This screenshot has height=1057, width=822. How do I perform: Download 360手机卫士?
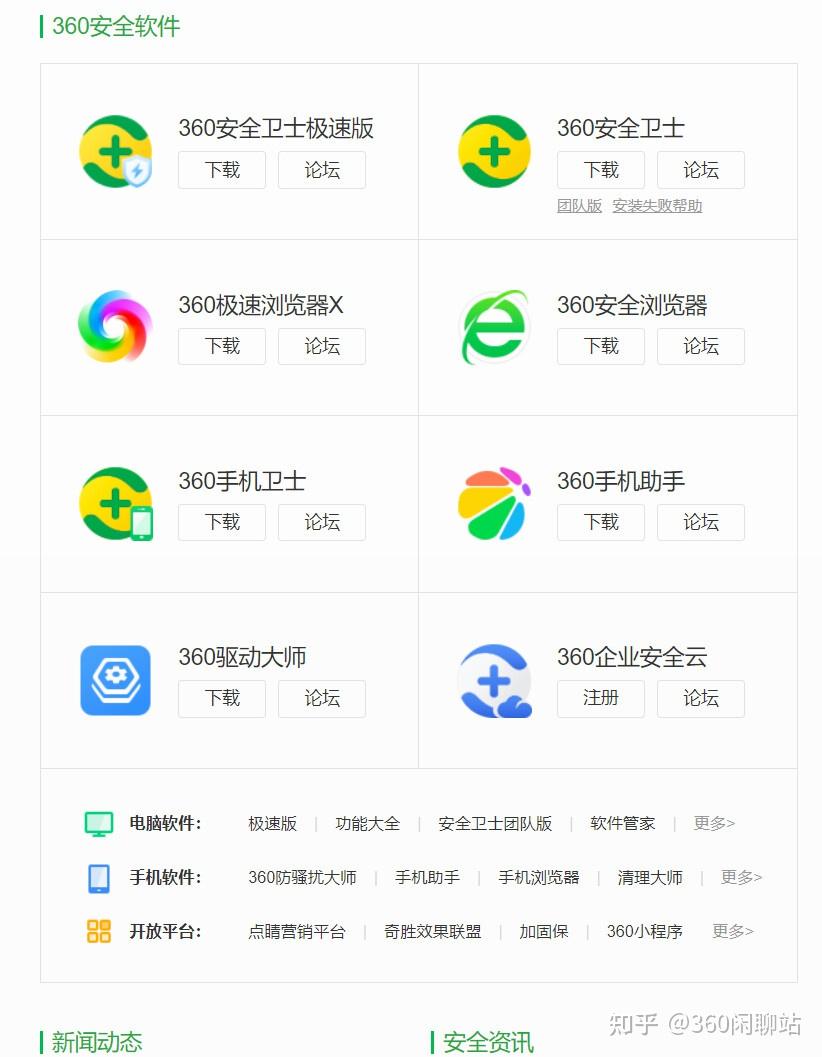click(222, 522)
